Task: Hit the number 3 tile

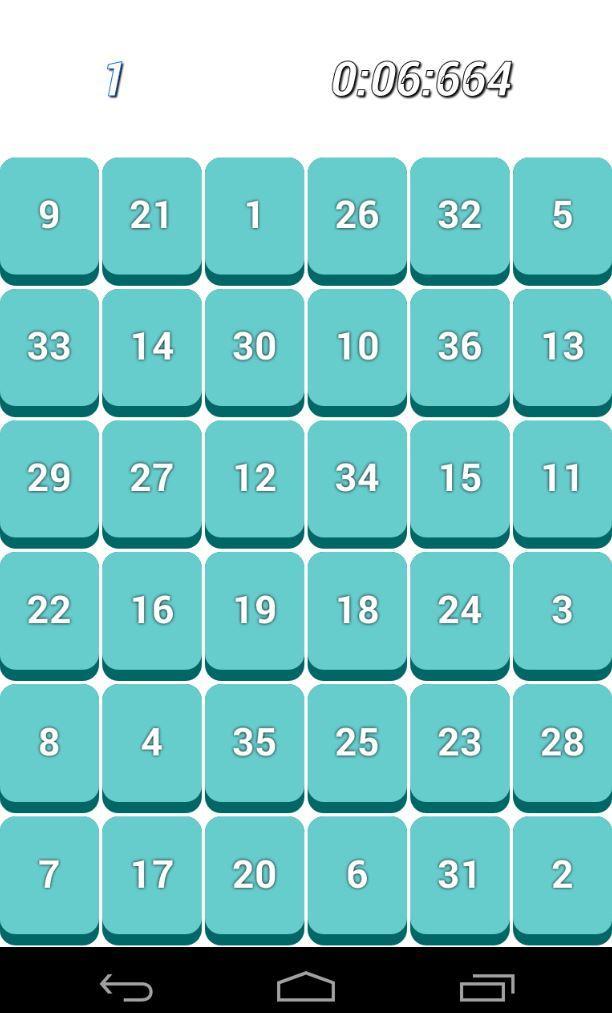Action: coord(562,610)
